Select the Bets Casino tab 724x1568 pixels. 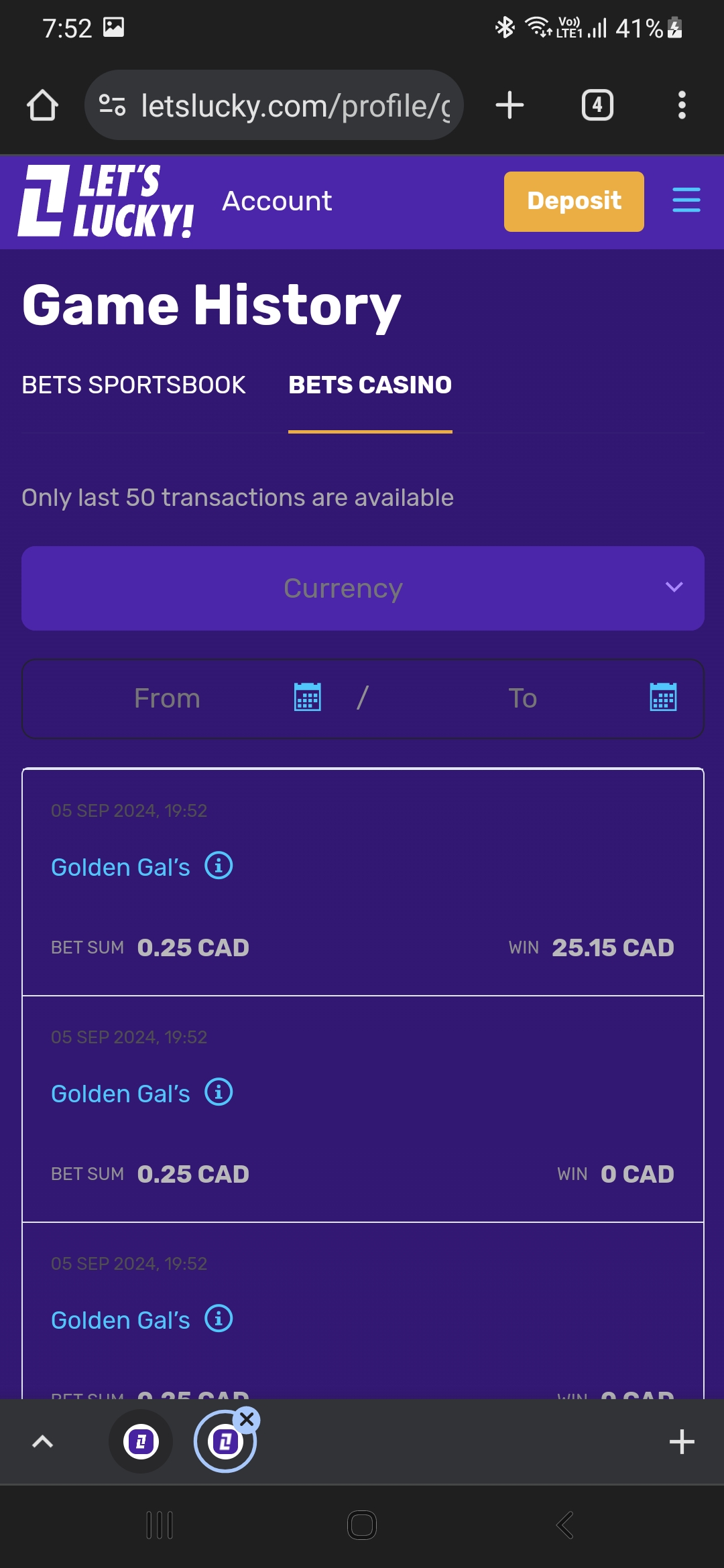click(370, 385)
